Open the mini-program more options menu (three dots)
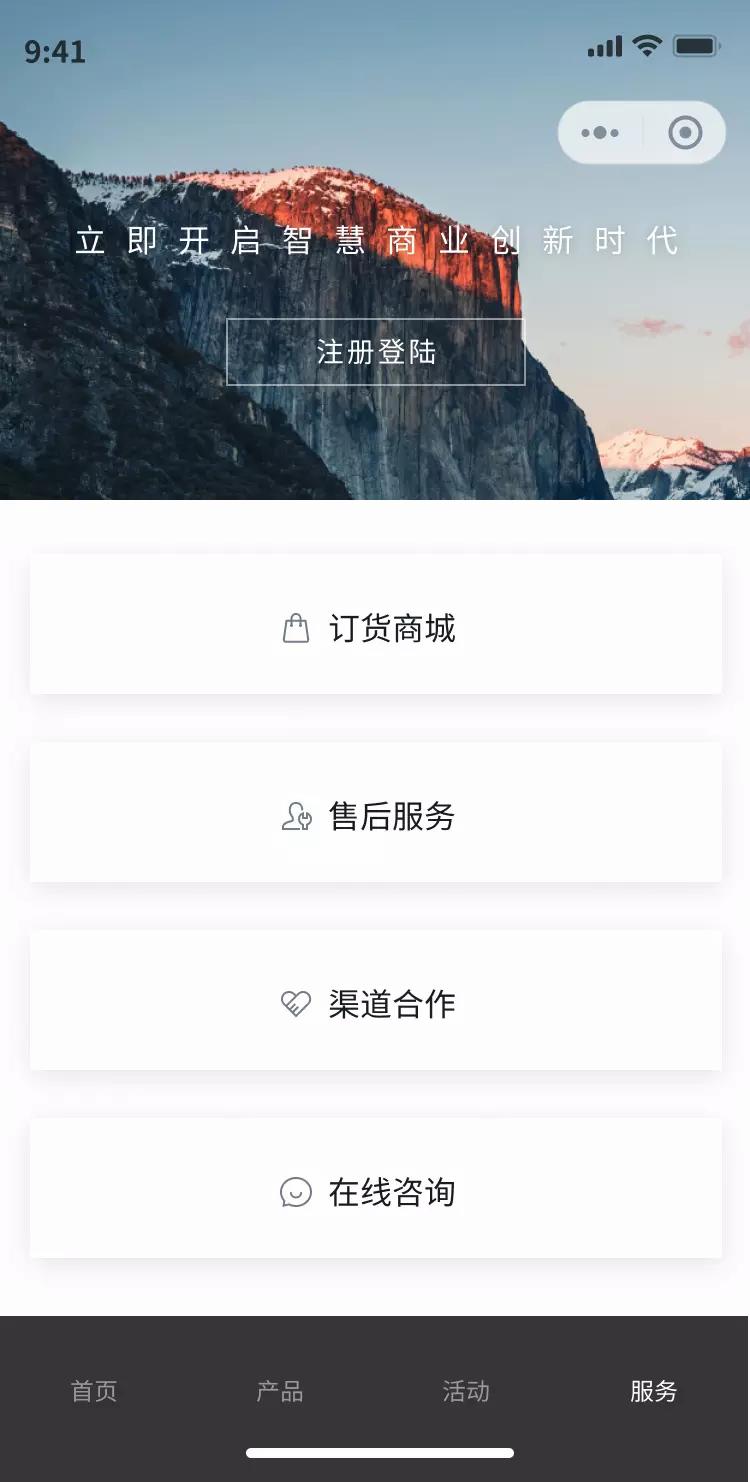The height and width of the screenshot is (1482, 750). [598, 132]
